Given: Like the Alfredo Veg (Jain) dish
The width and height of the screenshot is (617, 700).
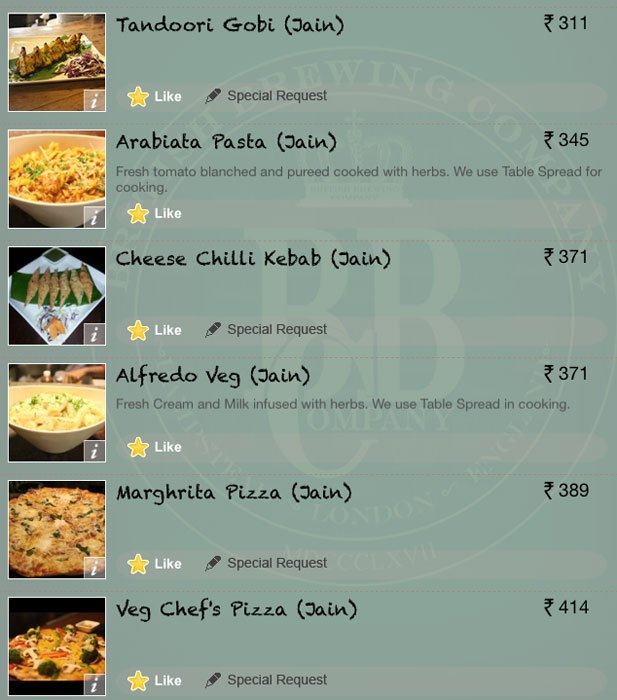Looking at the screenshot, I should pos(154,447).
